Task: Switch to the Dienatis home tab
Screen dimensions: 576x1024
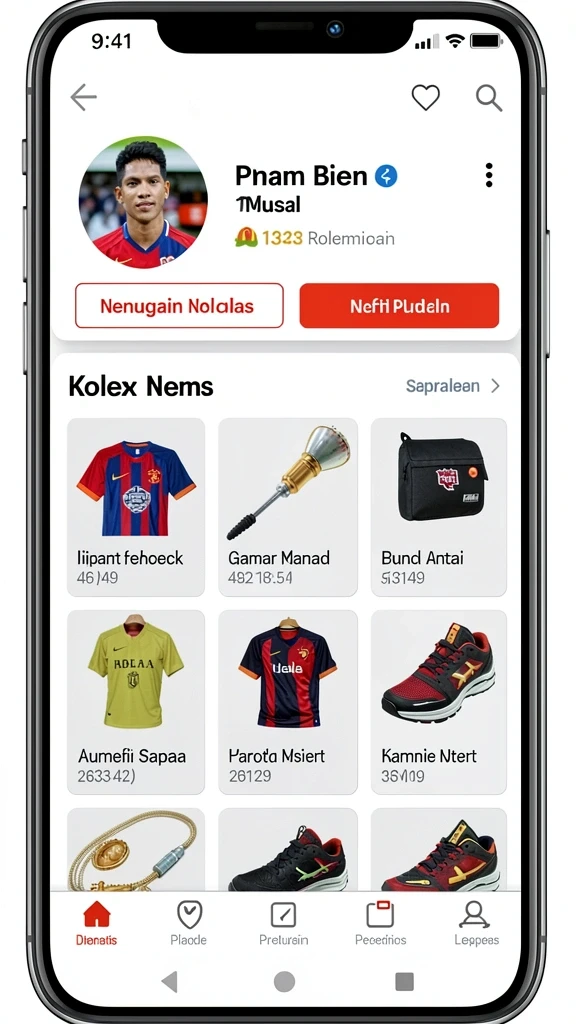Action: coord(97,923)
